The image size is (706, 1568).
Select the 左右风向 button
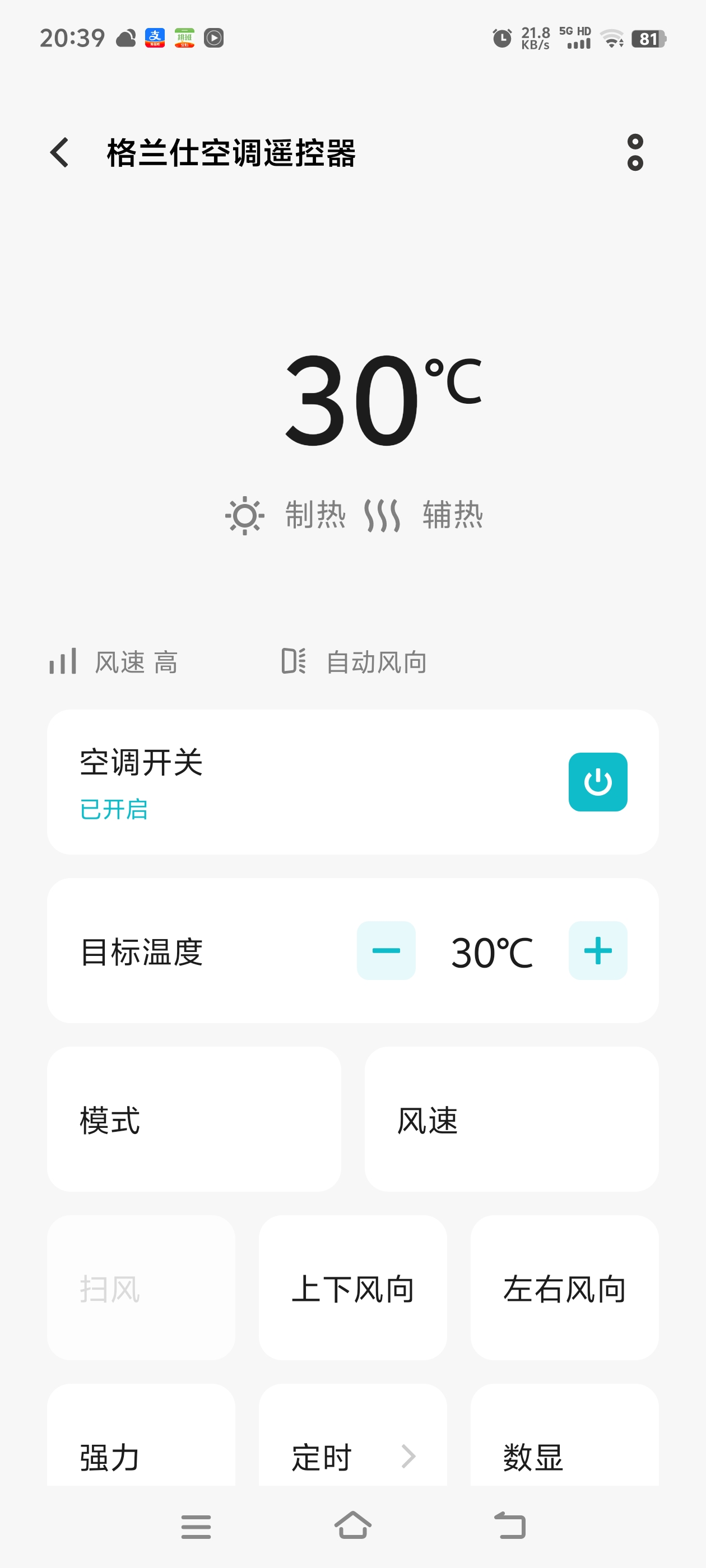coord(565,1287)
